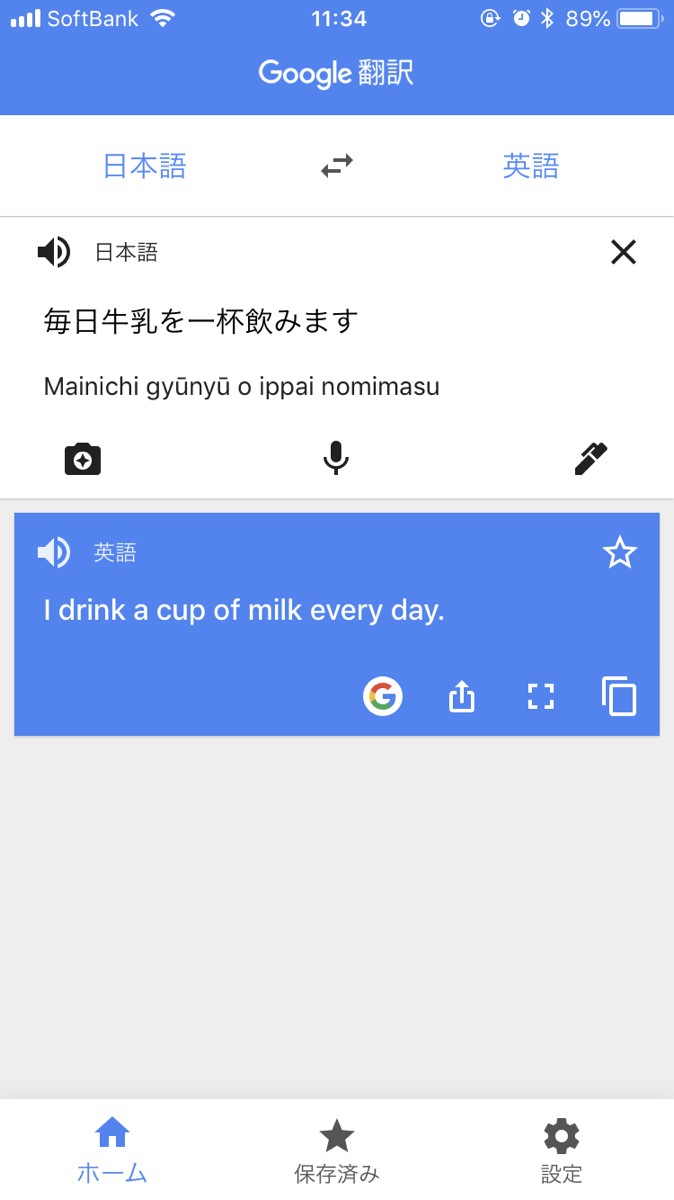Clear the entered Japanese text
This screenshot has height=1200, width=674.
pos(623,252)
